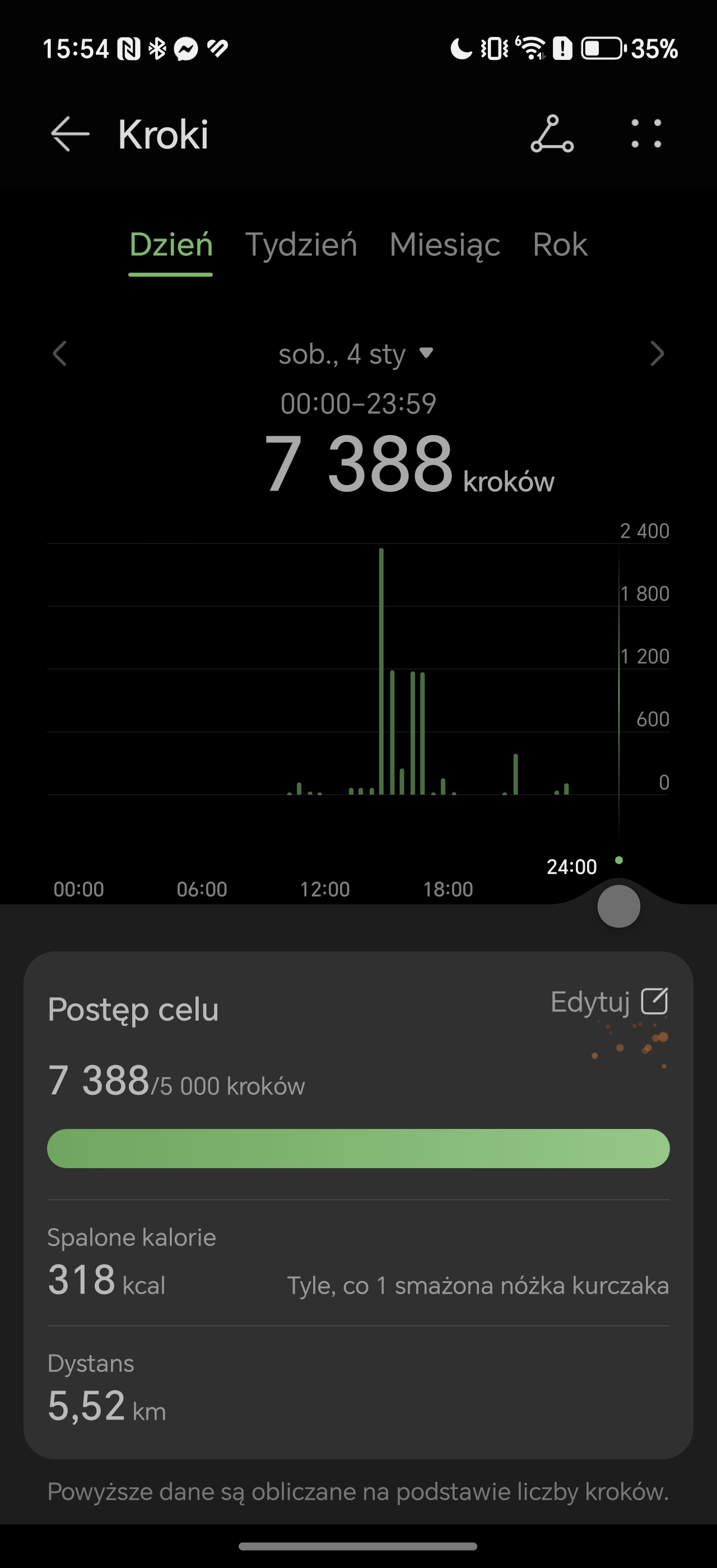Go back from the Kroki screen

click(x=70, y=134)
